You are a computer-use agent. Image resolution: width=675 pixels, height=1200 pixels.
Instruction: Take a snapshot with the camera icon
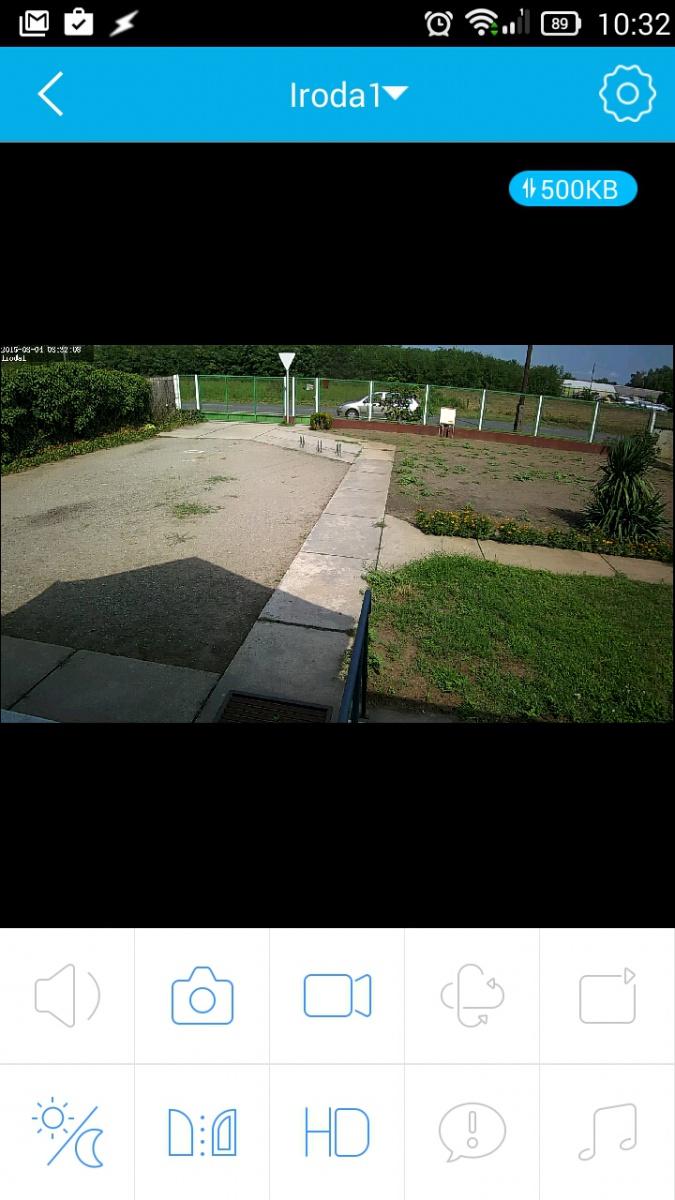[x=202, y=996]
